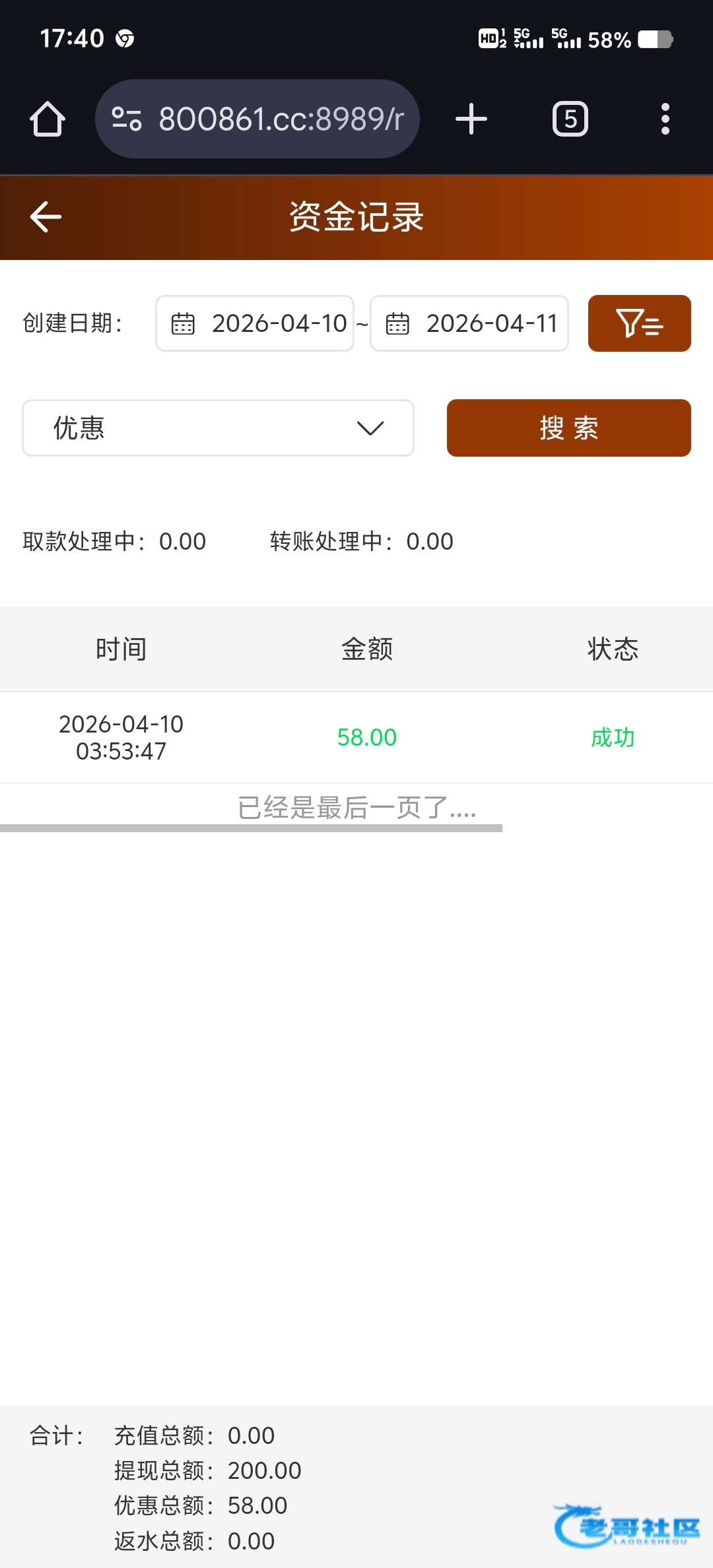This screenshot has height=1568, width=713.
Task: Open the end date picker 2026-04-11
Action: [469, 323]
